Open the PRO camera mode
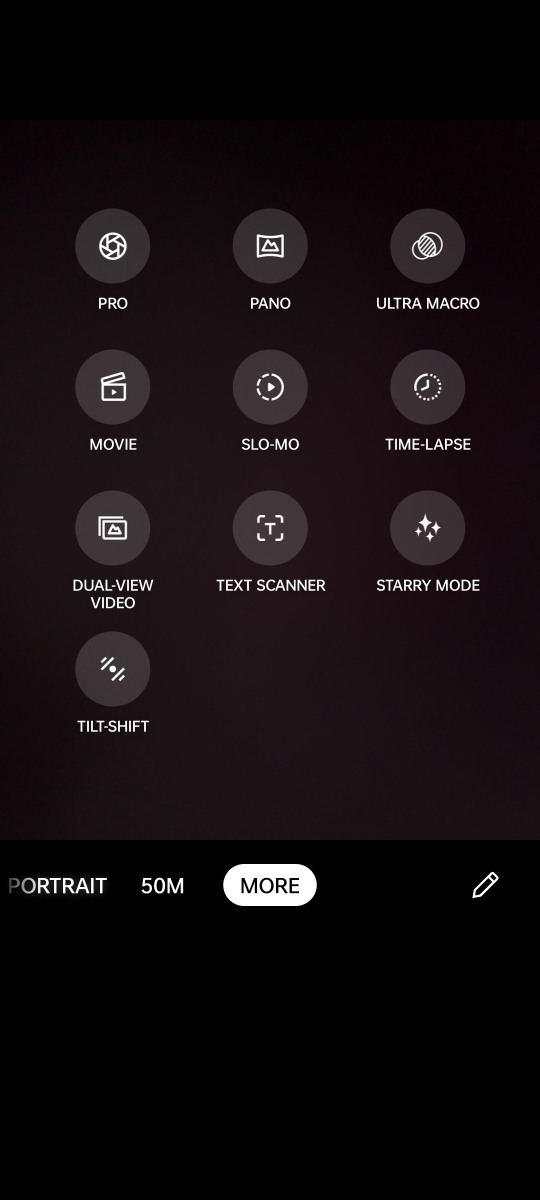Viewport: 540px width, 1200px height. (113, 246)
